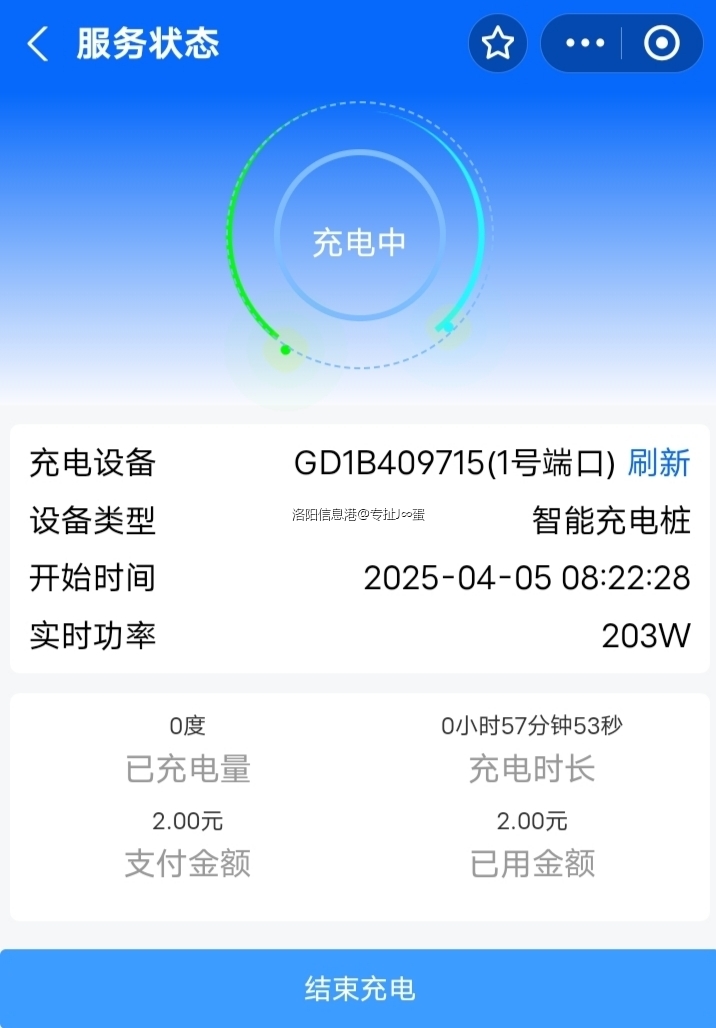
Task: Go back from the 服务状态 page
Action: [38, 44]
